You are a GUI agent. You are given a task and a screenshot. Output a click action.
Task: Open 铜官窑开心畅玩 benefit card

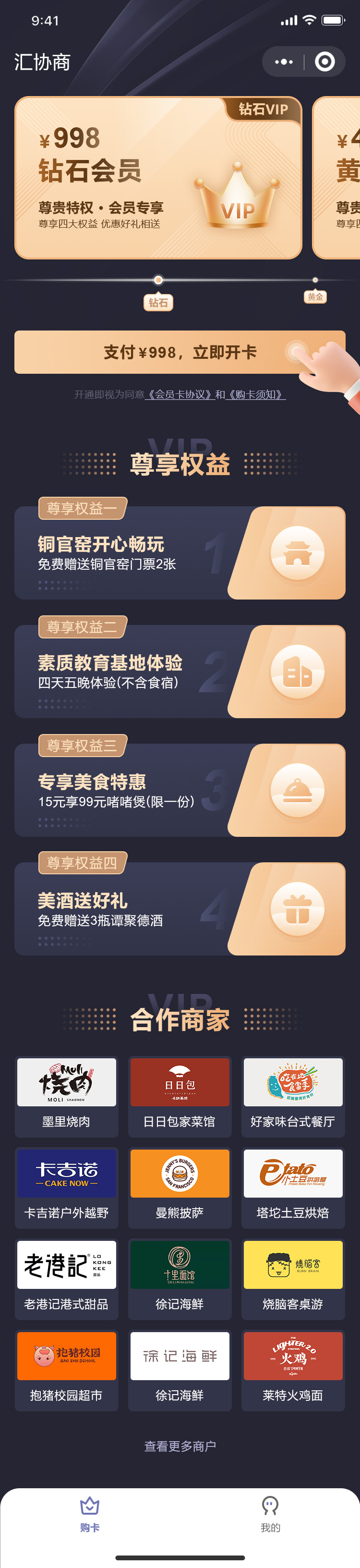click(x=180, y=553)
